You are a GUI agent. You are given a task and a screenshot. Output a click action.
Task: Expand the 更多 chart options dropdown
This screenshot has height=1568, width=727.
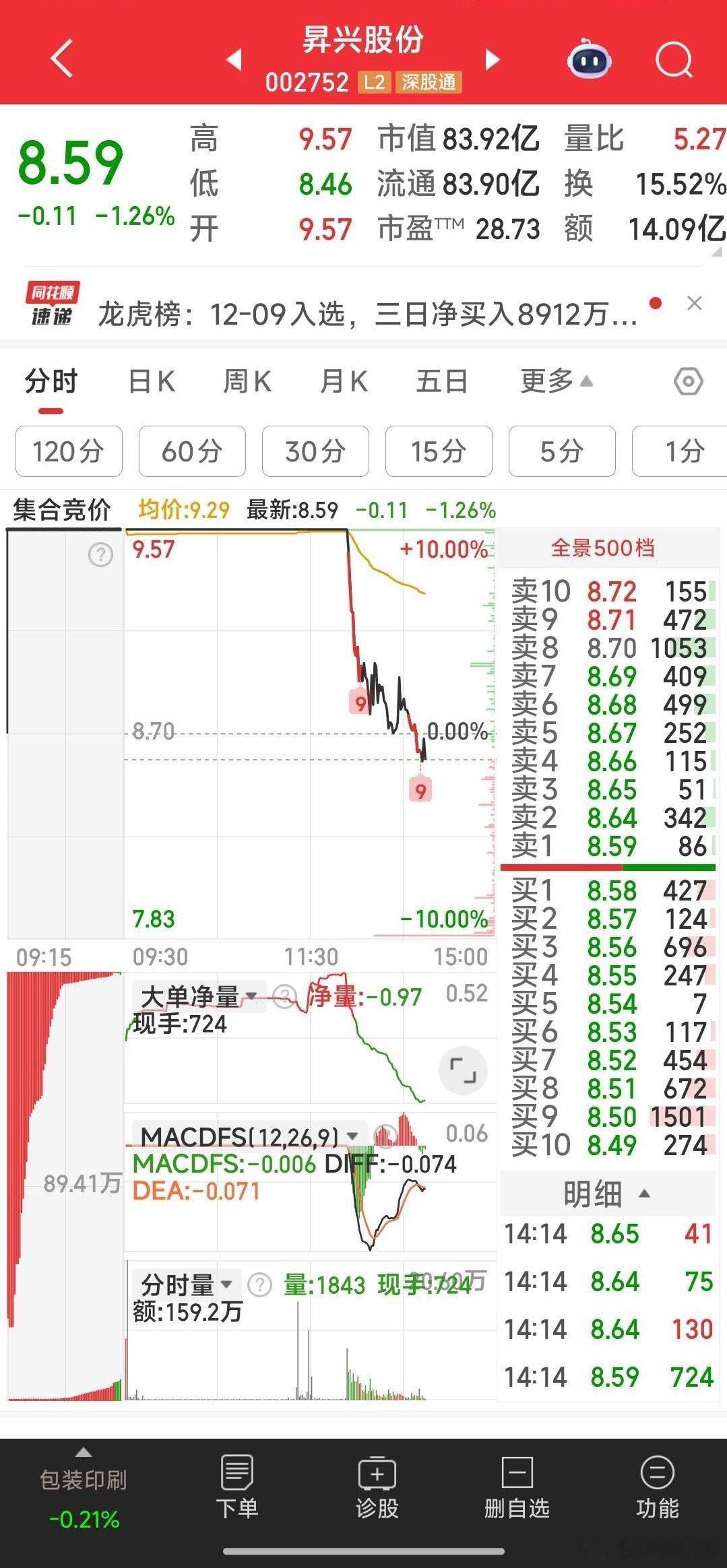point(553,381)
